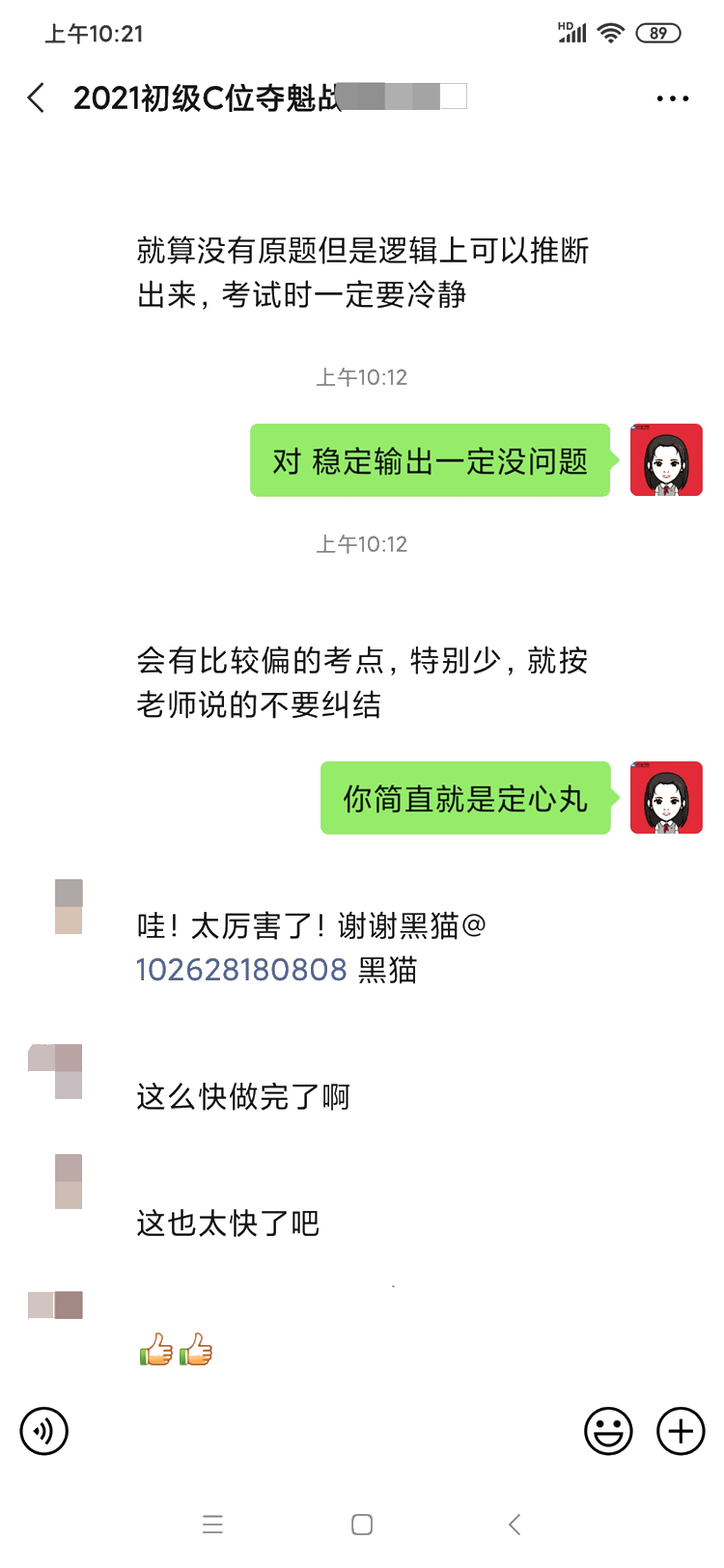Tap the Wi-Fi icon in the status bar

pos(612,32)
